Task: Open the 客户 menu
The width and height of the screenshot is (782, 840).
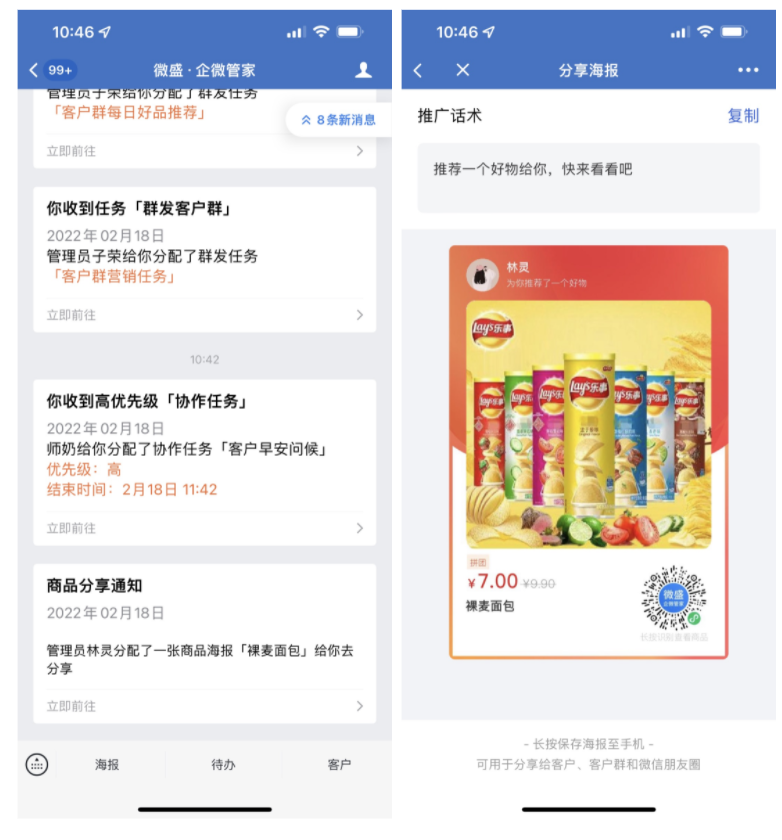Action: pos(339,764)
